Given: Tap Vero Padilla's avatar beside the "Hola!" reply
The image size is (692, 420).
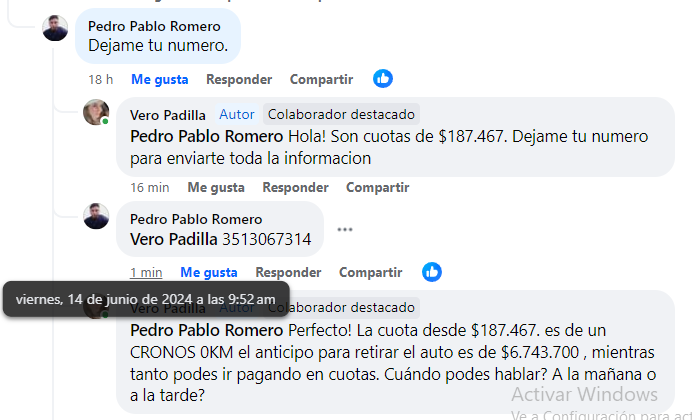Looking at the screenshot, I should point(96,112).
